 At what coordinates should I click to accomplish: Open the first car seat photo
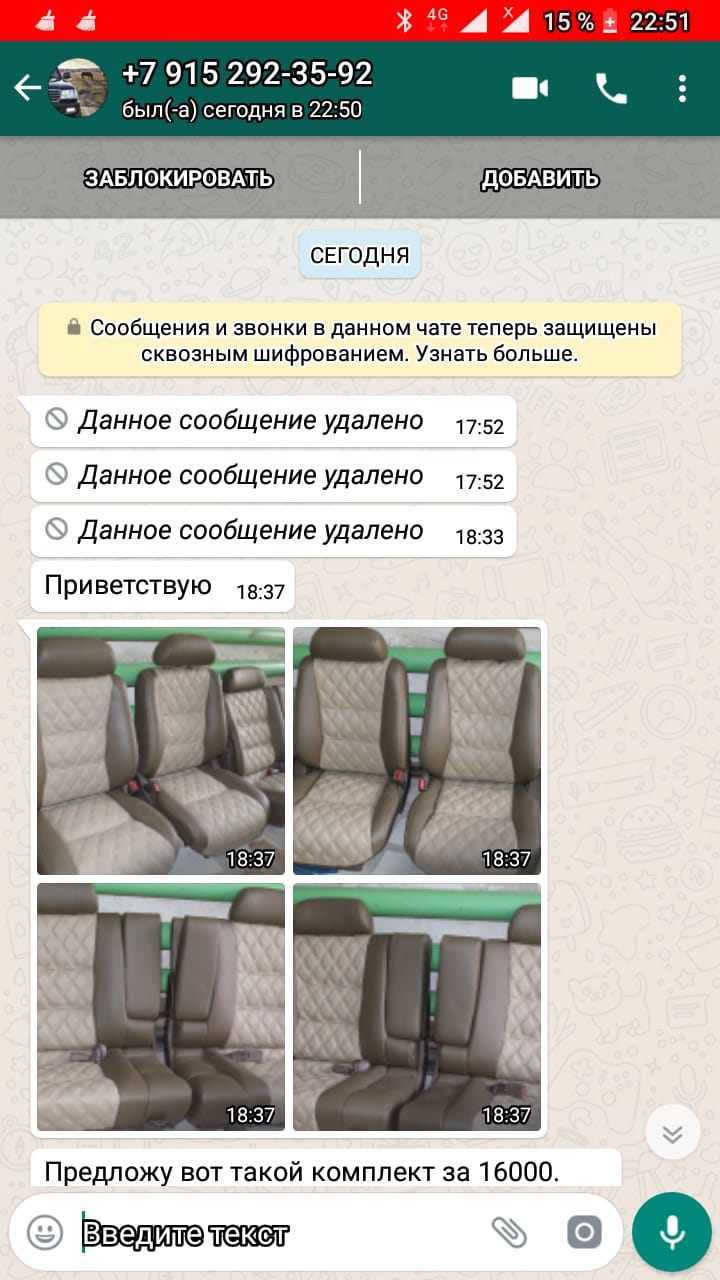pyautogui.click(x=161, y=751)
